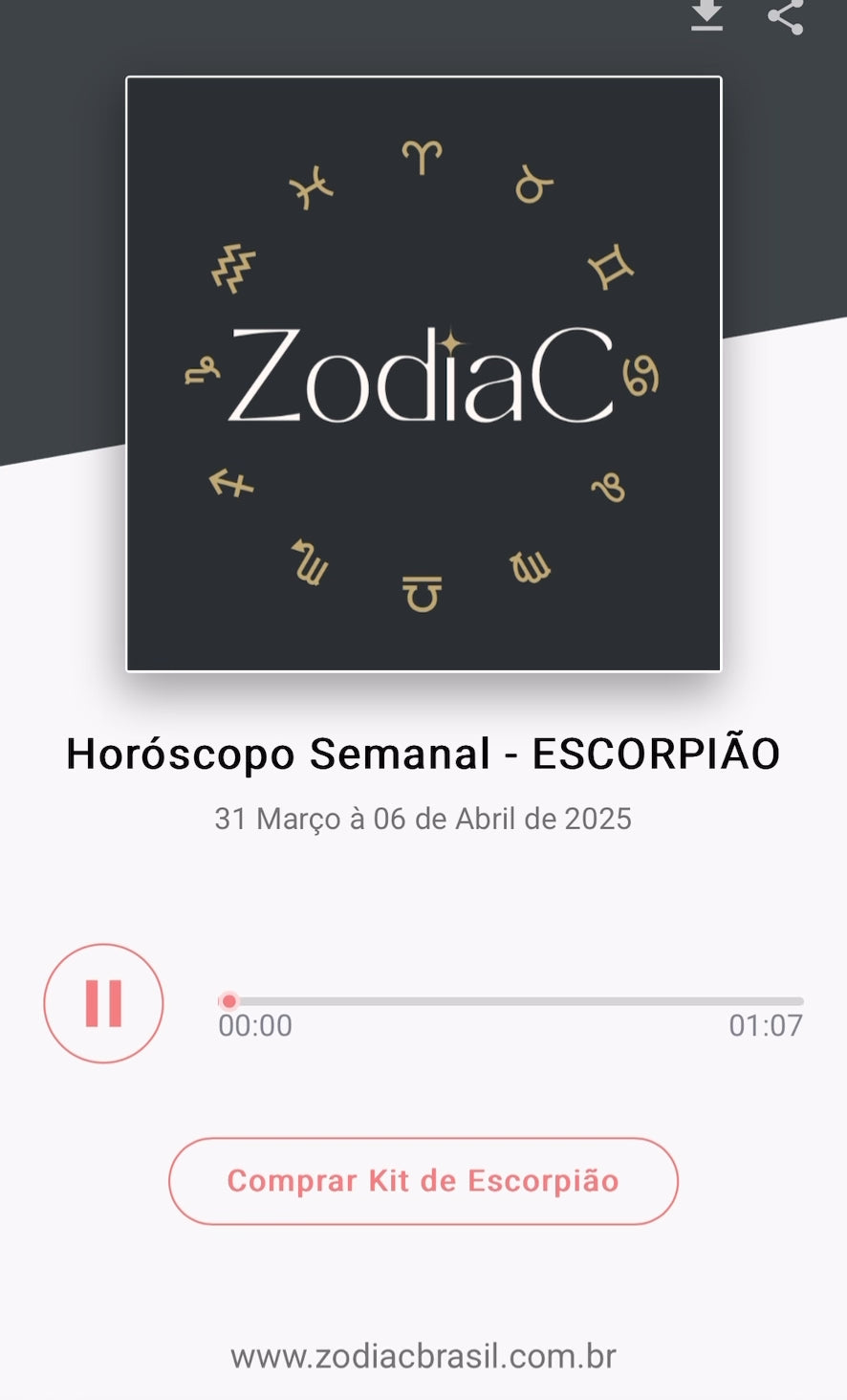The image size is (847, 1400).
Task: Pause the horoscope audio playback
Action: click(x=103, y=1003)
